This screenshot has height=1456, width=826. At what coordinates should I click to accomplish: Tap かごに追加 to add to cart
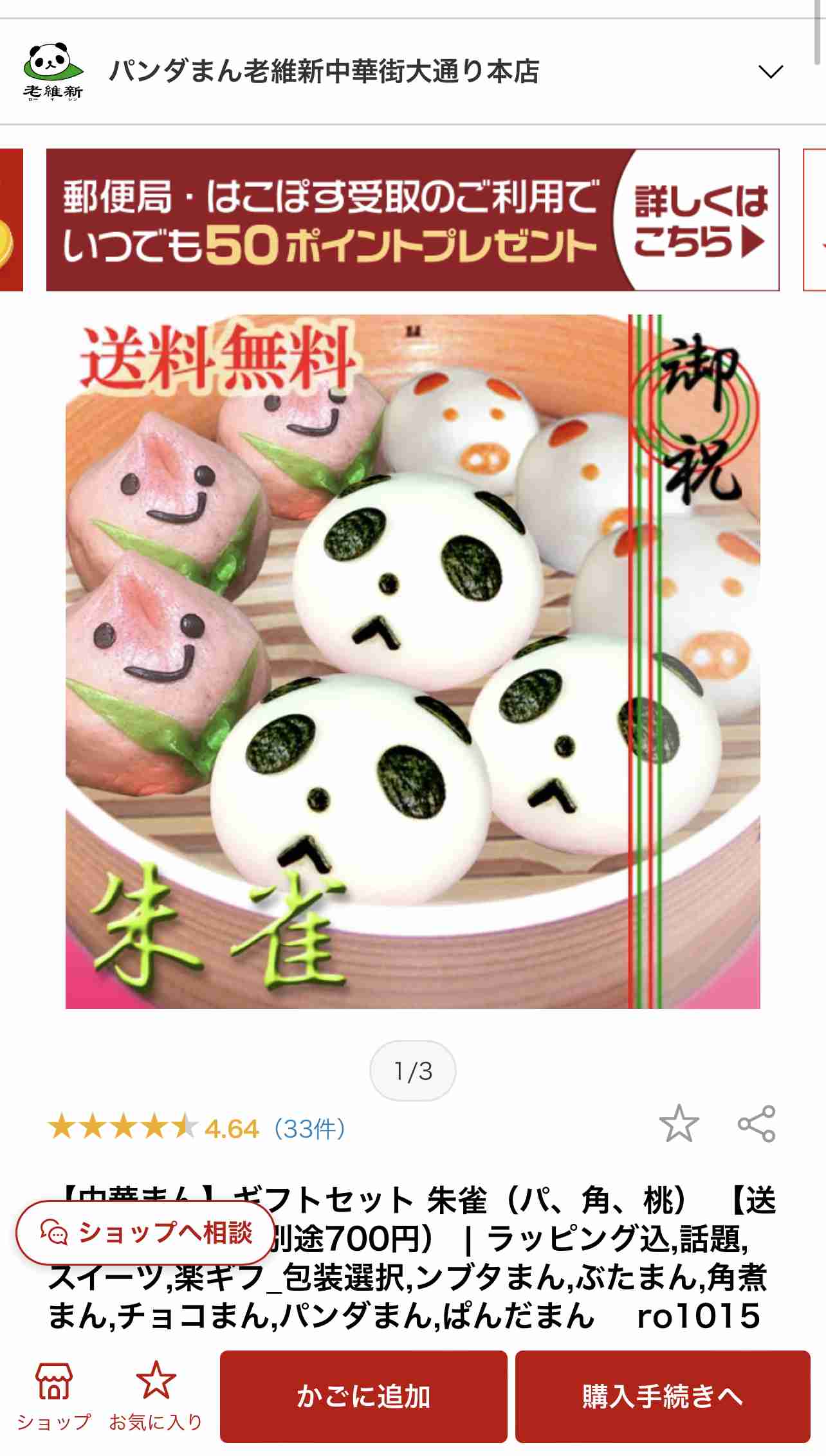[x=363, y=1396]
